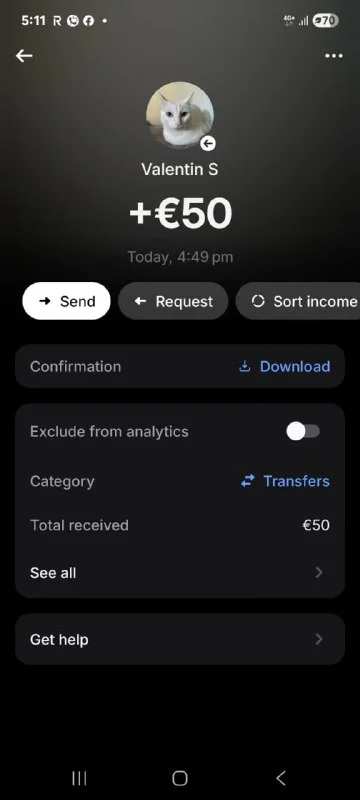Tap the system home button

[x=180, y=778]
